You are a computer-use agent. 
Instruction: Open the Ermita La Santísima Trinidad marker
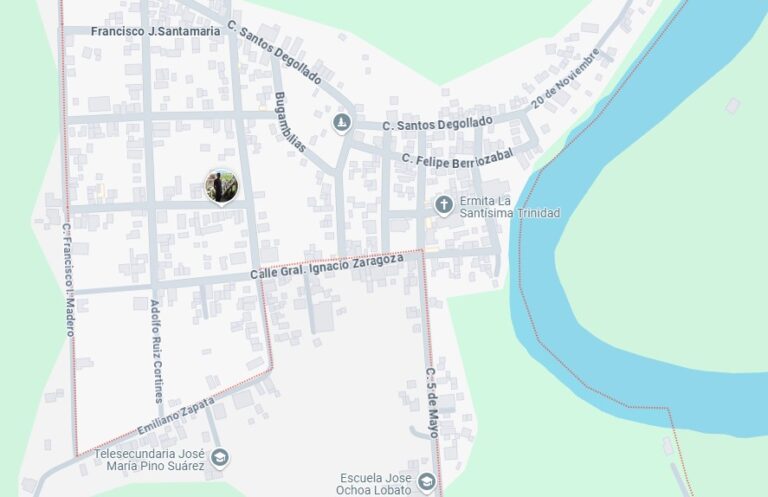pos(444,205)
